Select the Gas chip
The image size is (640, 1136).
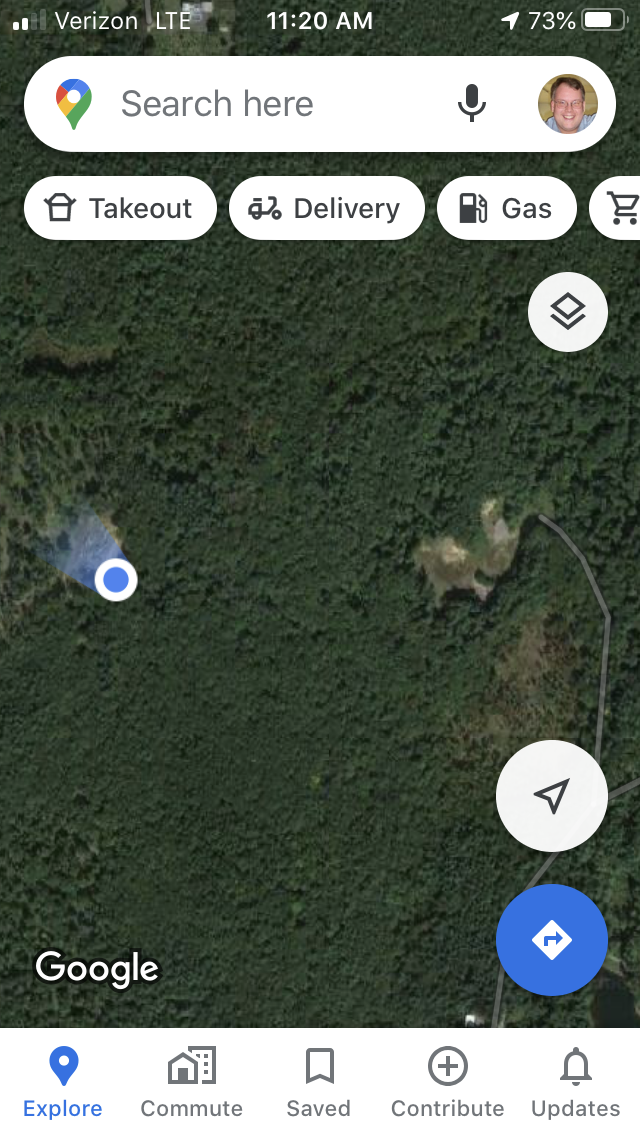click(x=507, y=209)
